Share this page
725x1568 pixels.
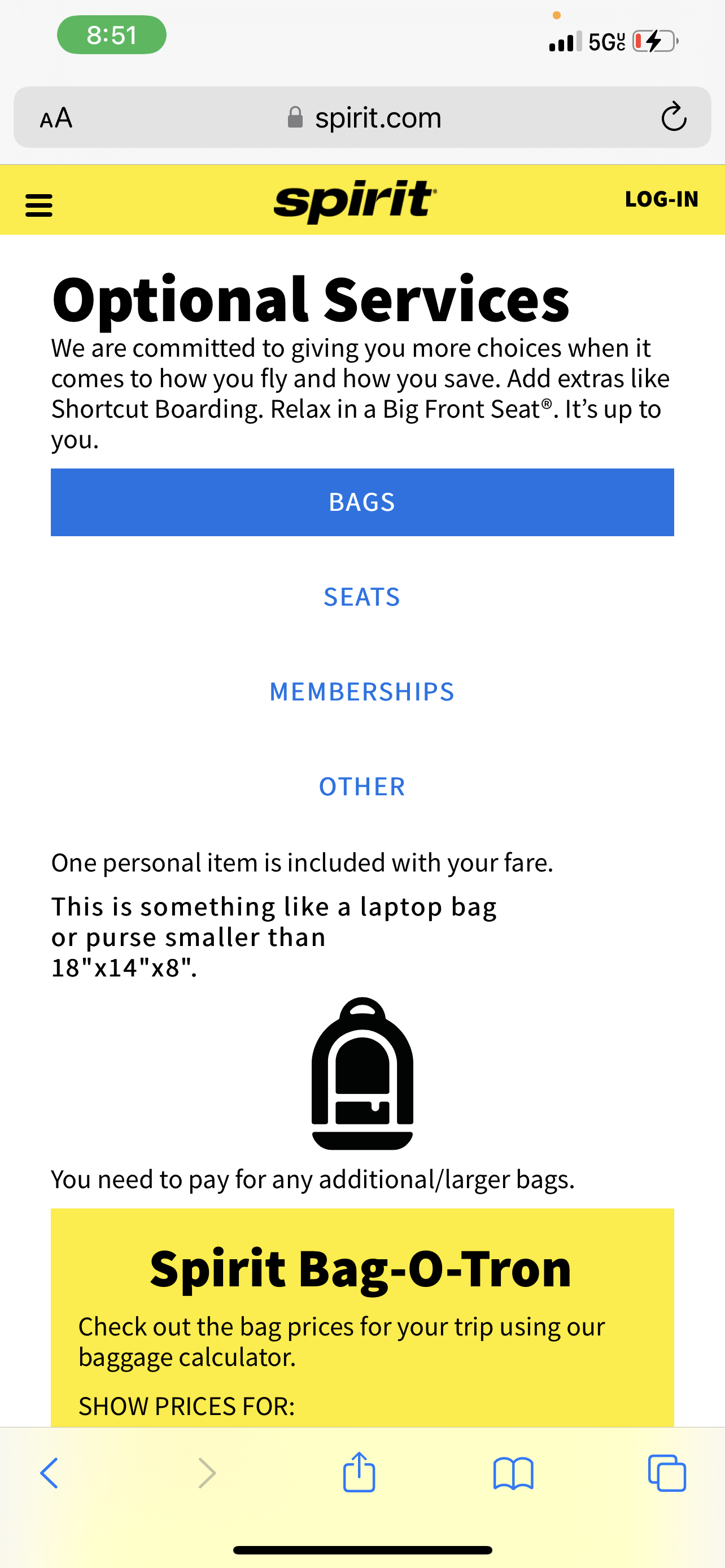359,1472
